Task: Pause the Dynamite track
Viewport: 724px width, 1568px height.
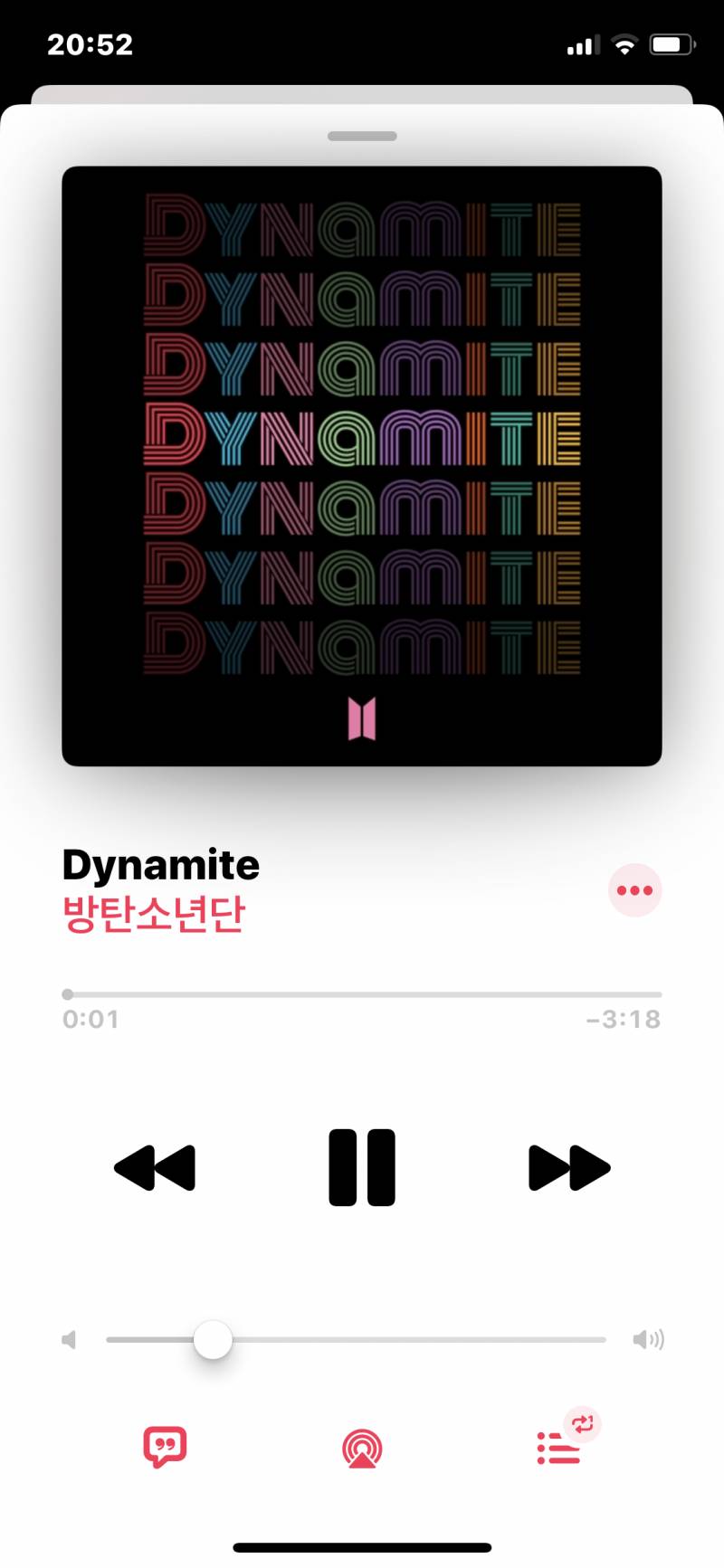Action: pyautogui.click(x=362, y=1167)
